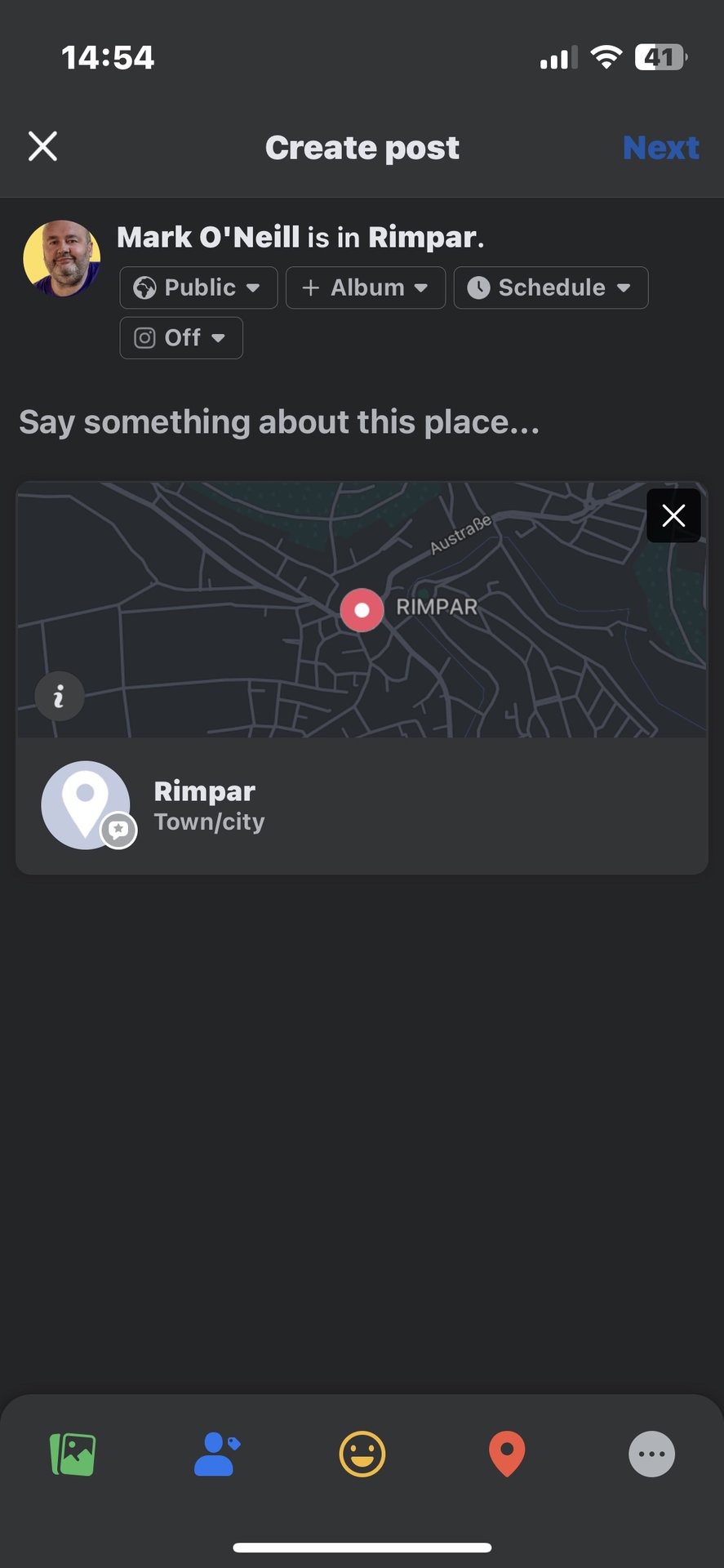Image resolution: width=724 pixels, height=1568 pixels.
Task: Open the Instagram Off dropdown
Action: coord(180,338)
